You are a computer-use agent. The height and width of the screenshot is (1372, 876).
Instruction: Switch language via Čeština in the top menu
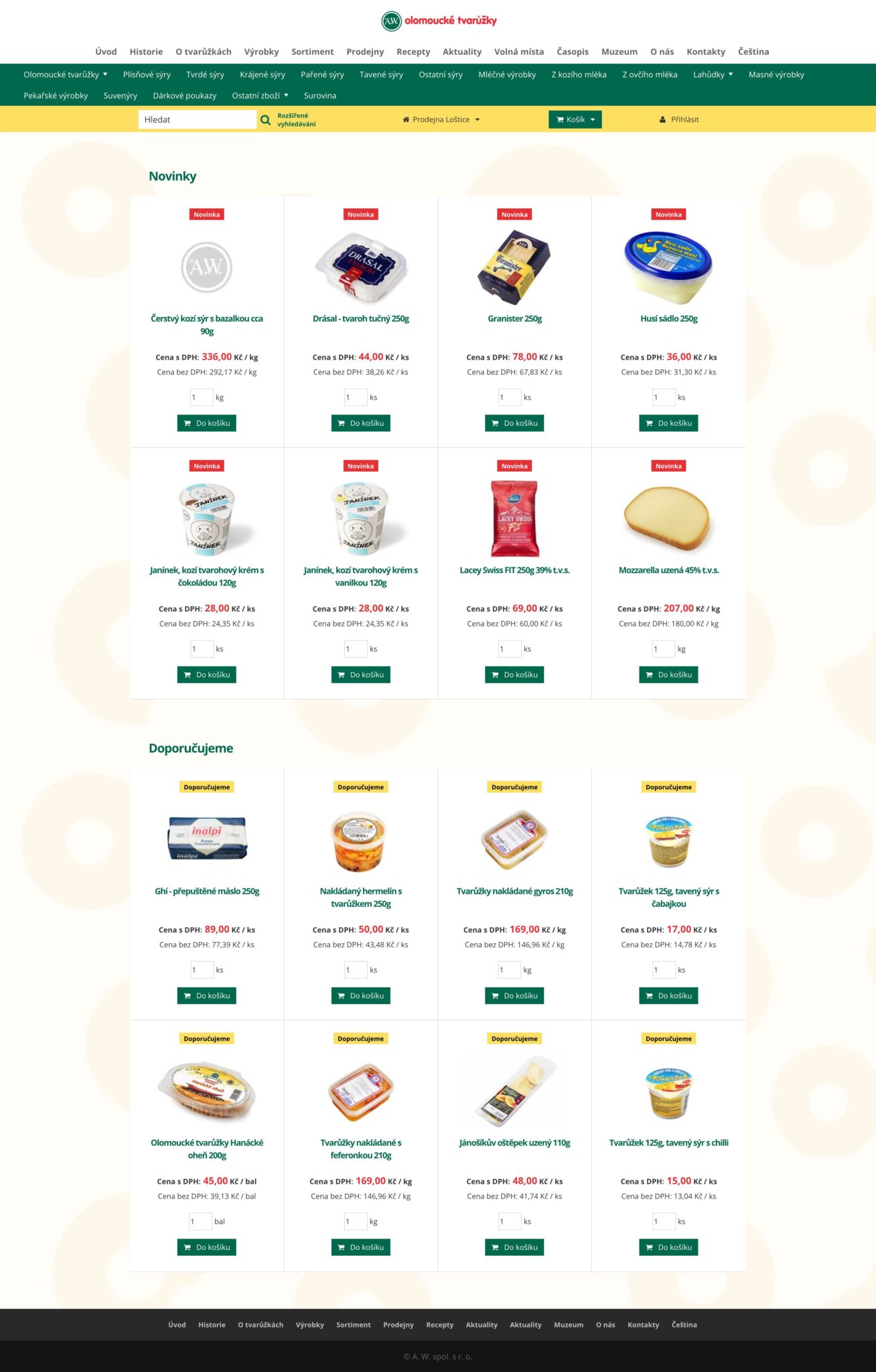tap(753, 52)
